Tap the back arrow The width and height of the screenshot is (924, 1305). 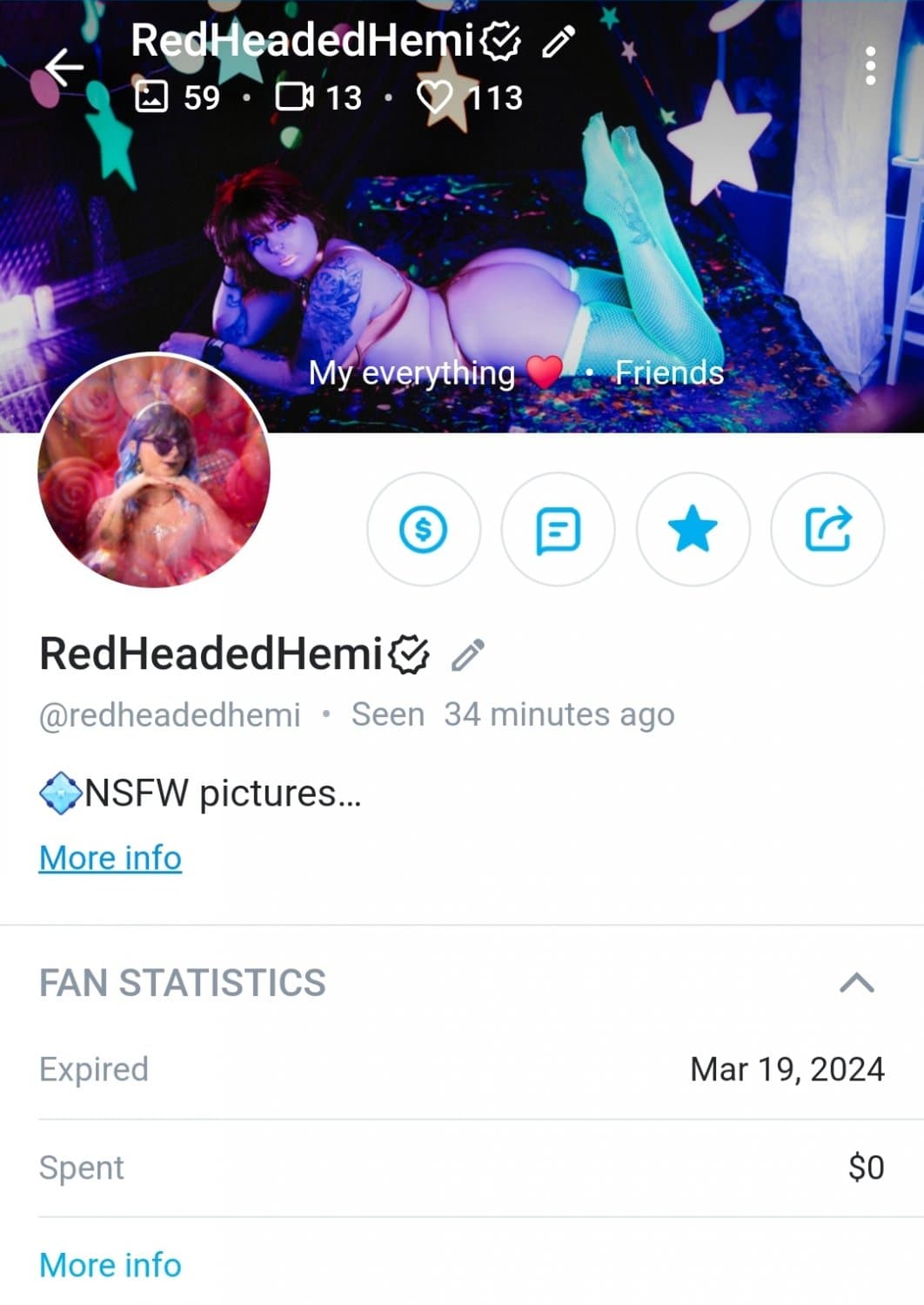pos(63,65)
